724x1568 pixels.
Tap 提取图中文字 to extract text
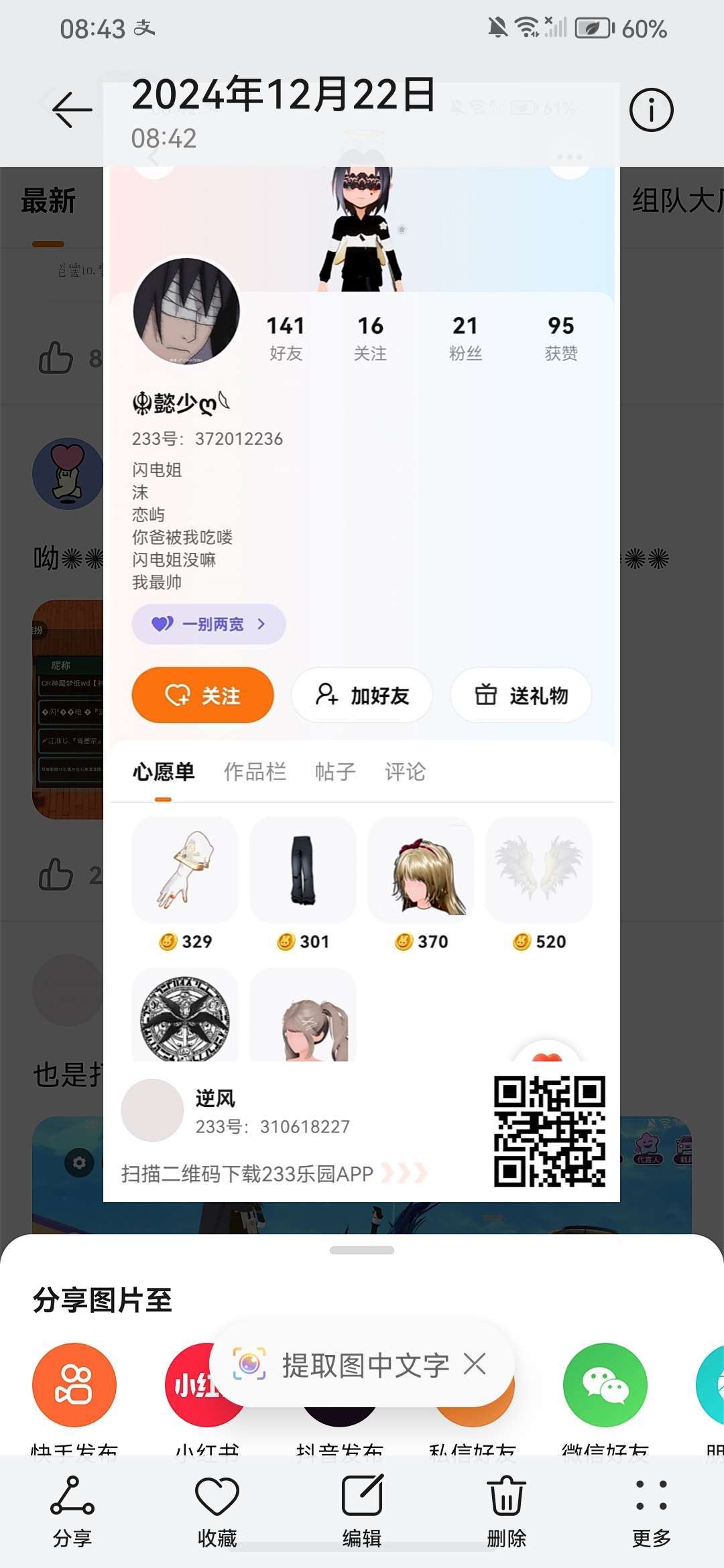364,1364
